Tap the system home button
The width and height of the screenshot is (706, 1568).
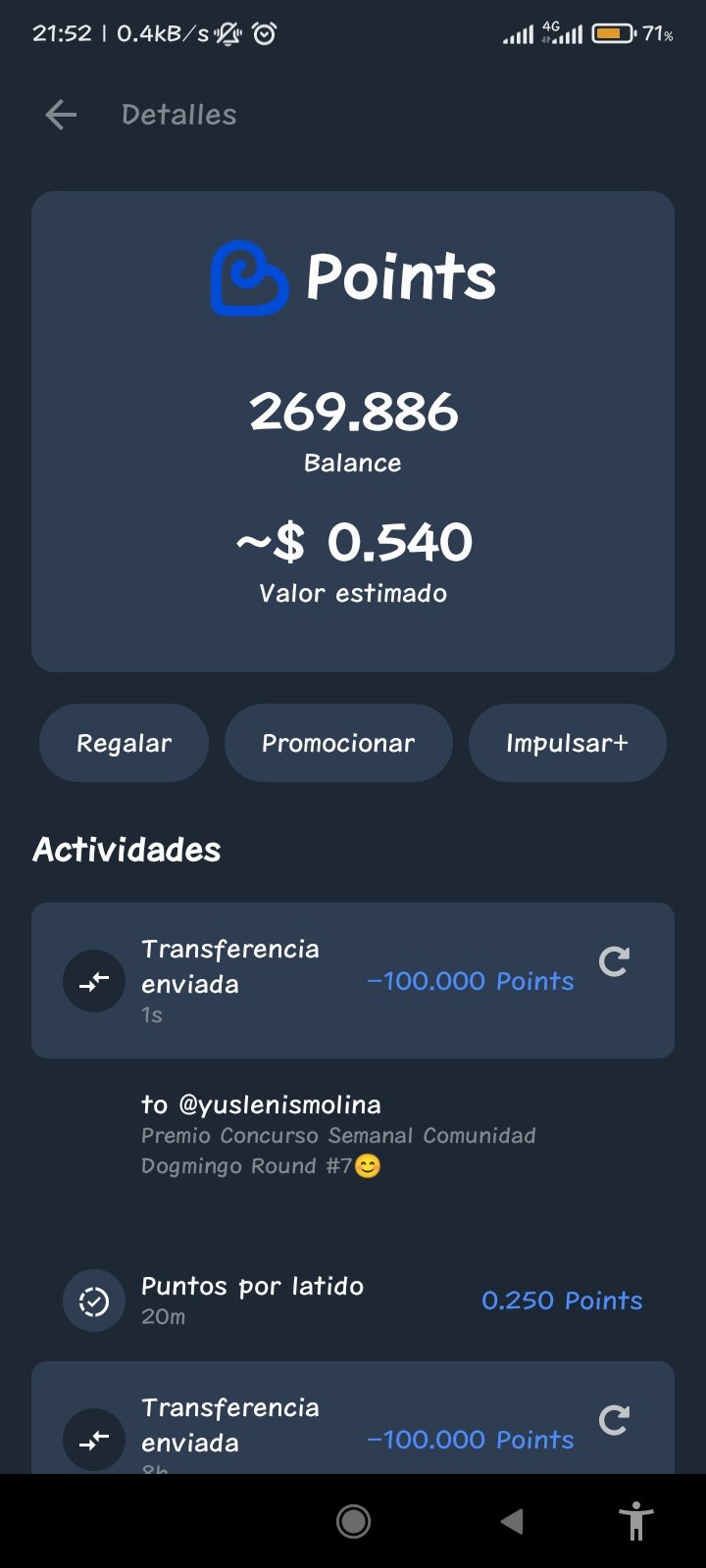pos(353,1521)
